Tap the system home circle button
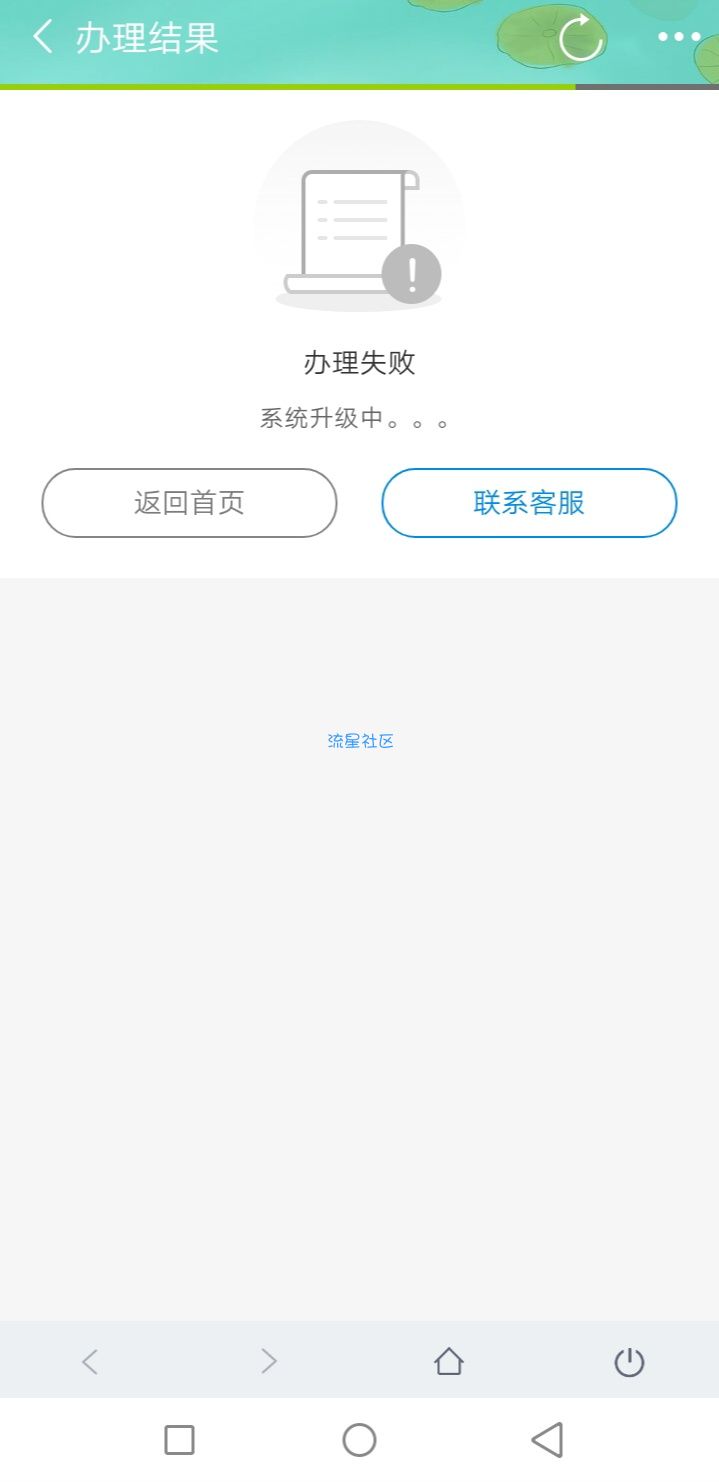The height and width of the screenshot is (1482, 719). click(359, 1440)
